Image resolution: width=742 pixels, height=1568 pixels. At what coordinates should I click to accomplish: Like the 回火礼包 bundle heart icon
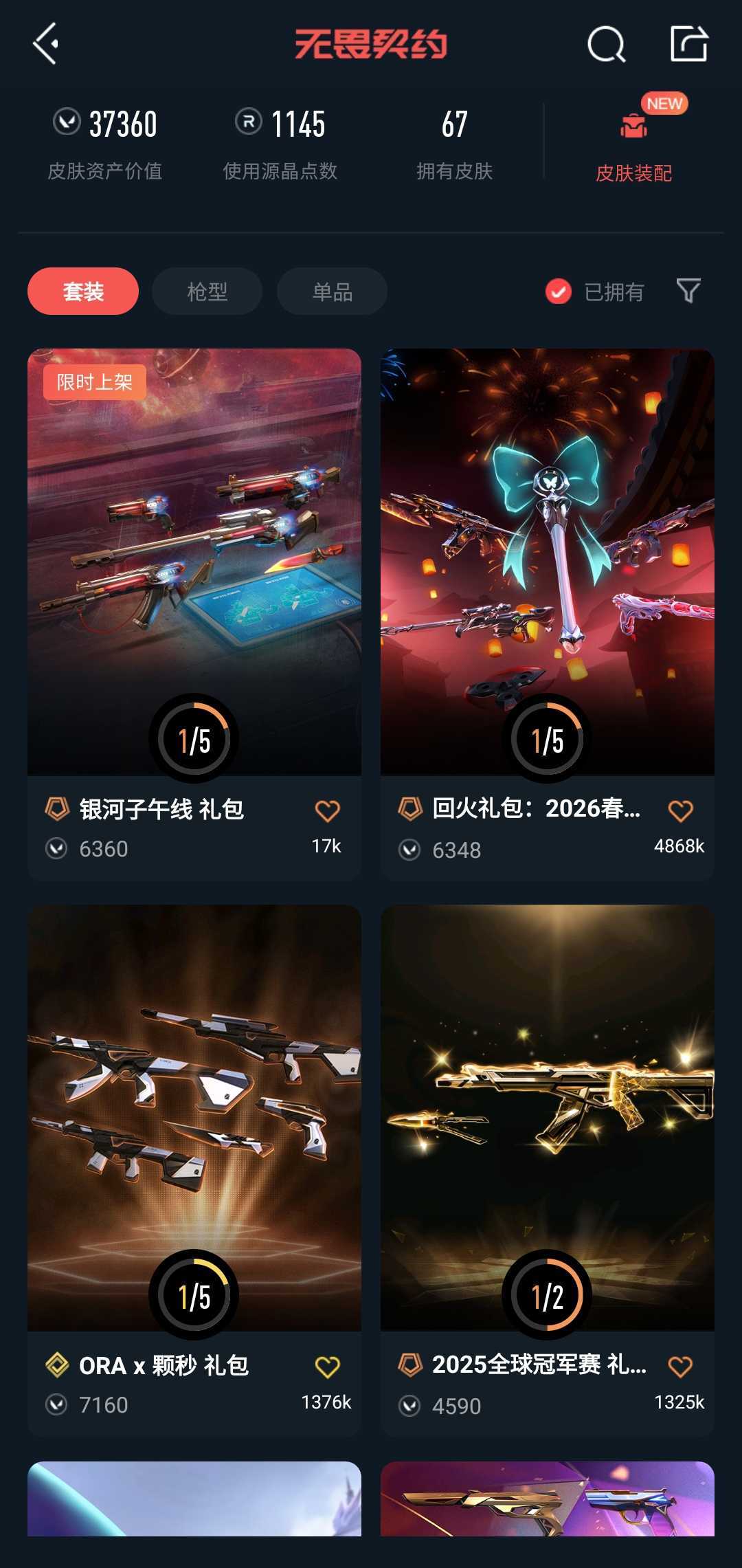point(680,811)
